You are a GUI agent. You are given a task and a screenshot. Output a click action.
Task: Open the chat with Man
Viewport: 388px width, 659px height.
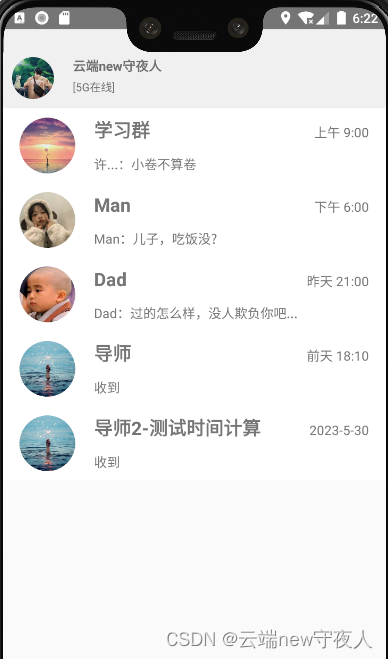[194, 220]
